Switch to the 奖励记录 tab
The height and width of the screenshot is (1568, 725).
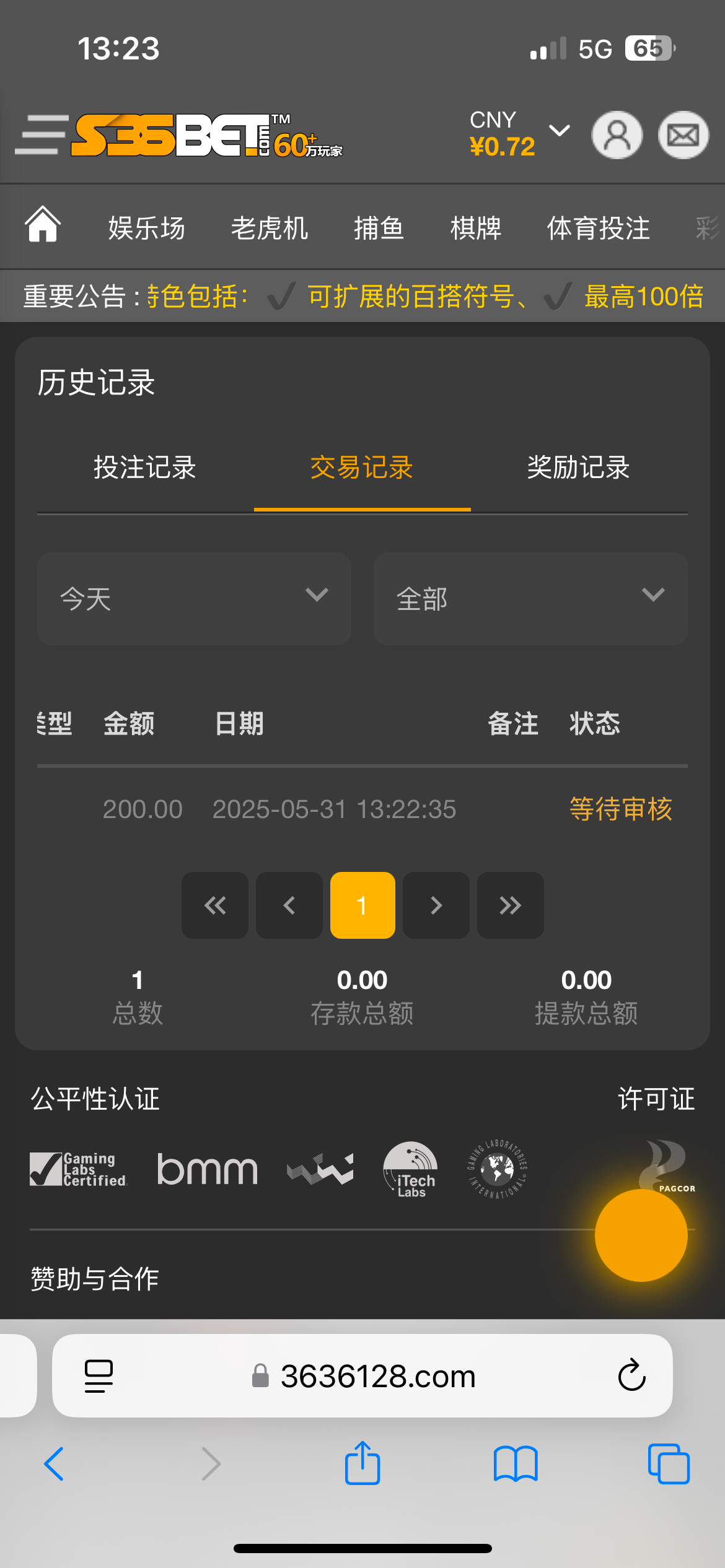[x=578, y=467]
